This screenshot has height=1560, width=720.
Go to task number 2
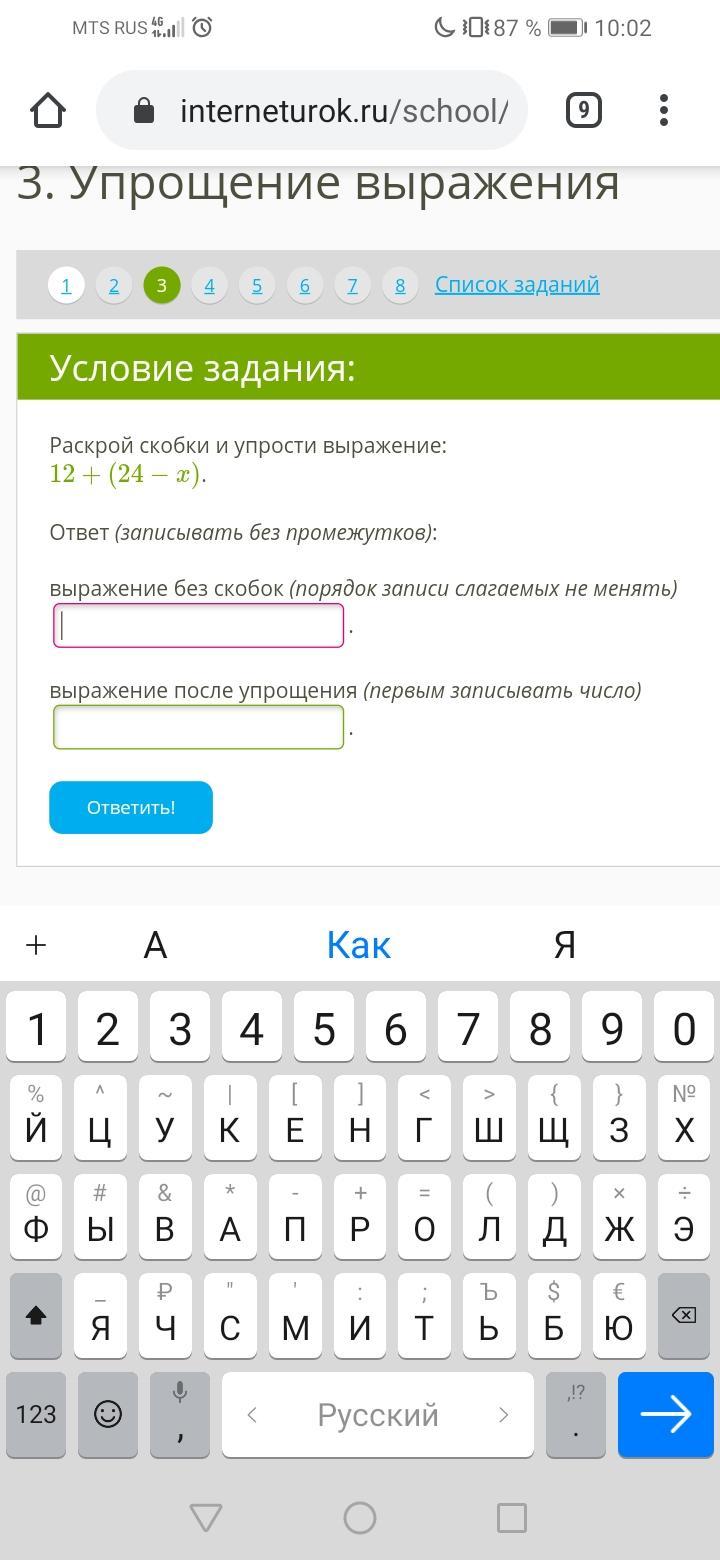pos(114,286)
